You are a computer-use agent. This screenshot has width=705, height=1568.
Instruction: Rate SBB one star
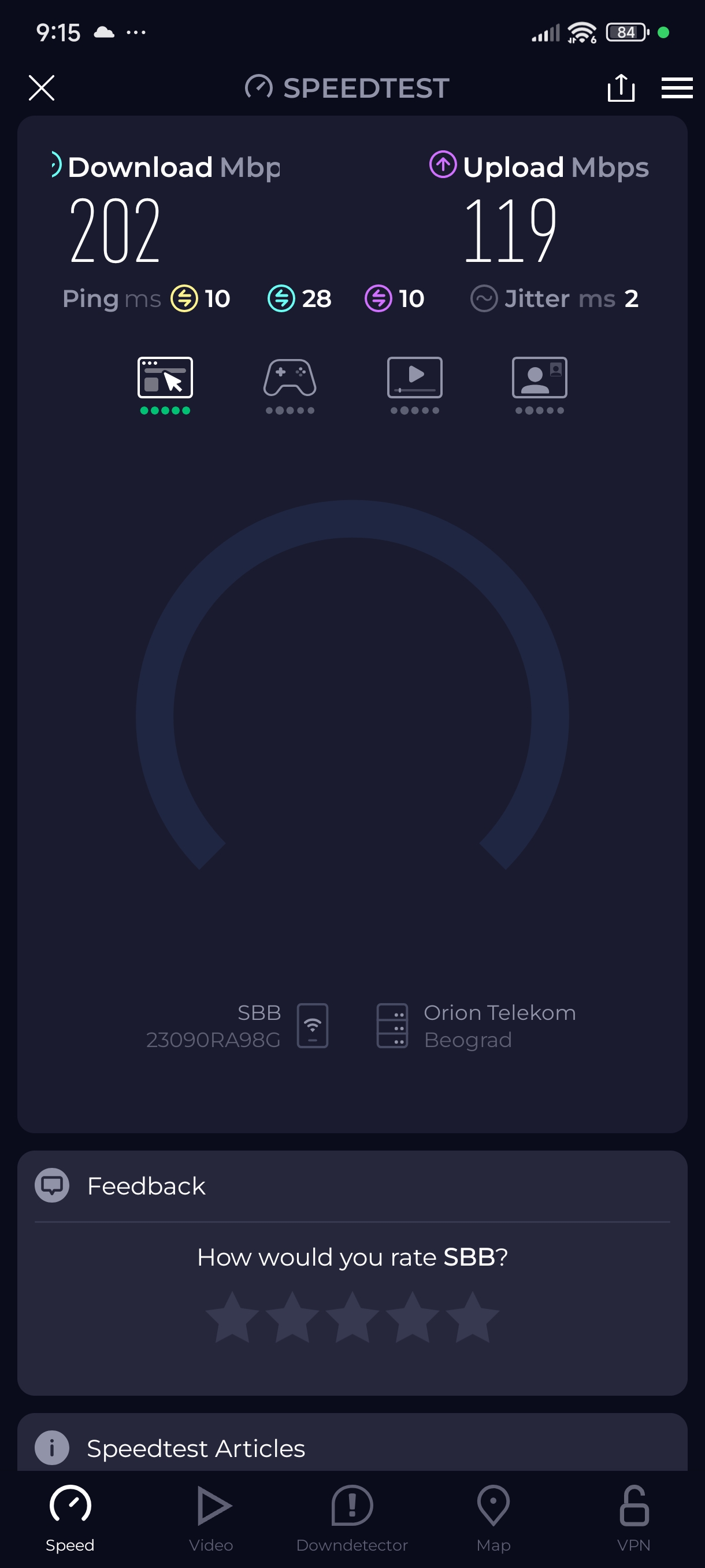pos(232,1317)
